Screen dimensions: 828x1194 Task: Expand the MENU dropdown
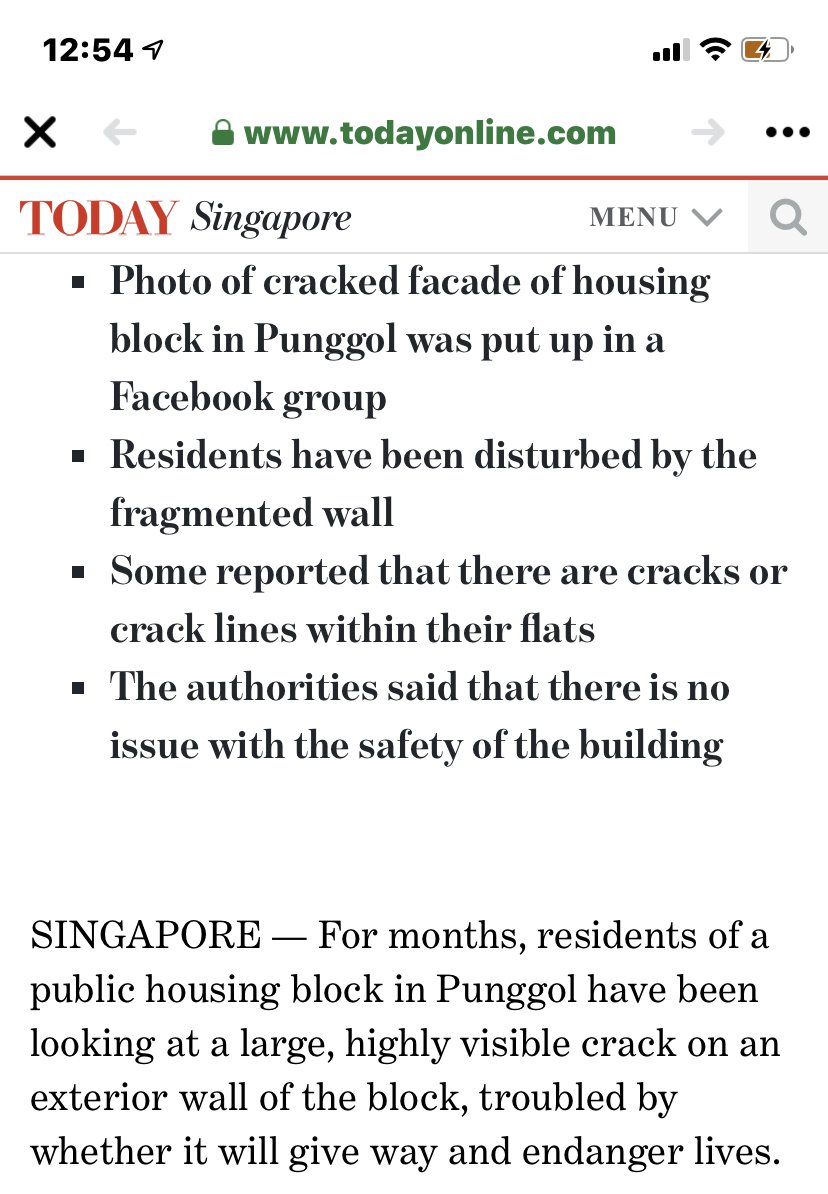(655, 217)
